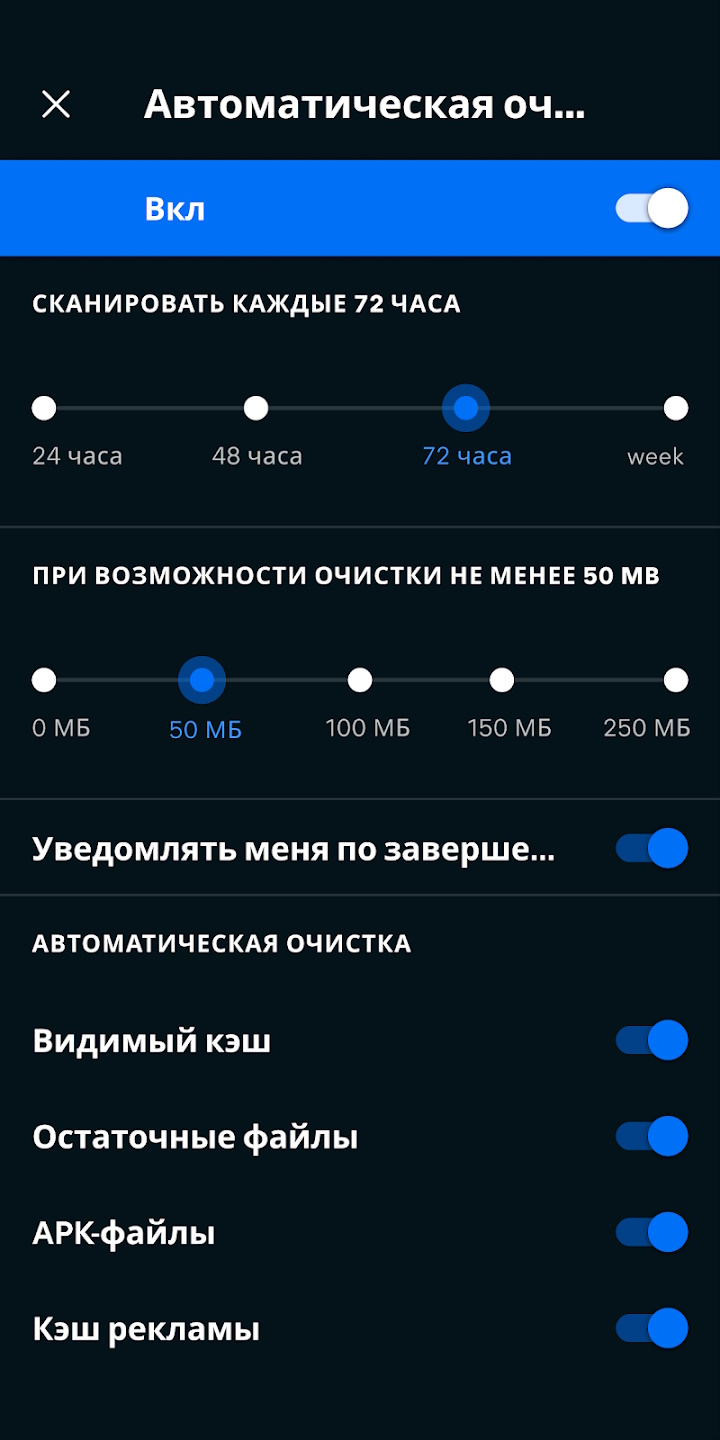Set cleaning threshold to 0 МБ
Viewport: 720px width, 1440px height.
coord(44,681)
